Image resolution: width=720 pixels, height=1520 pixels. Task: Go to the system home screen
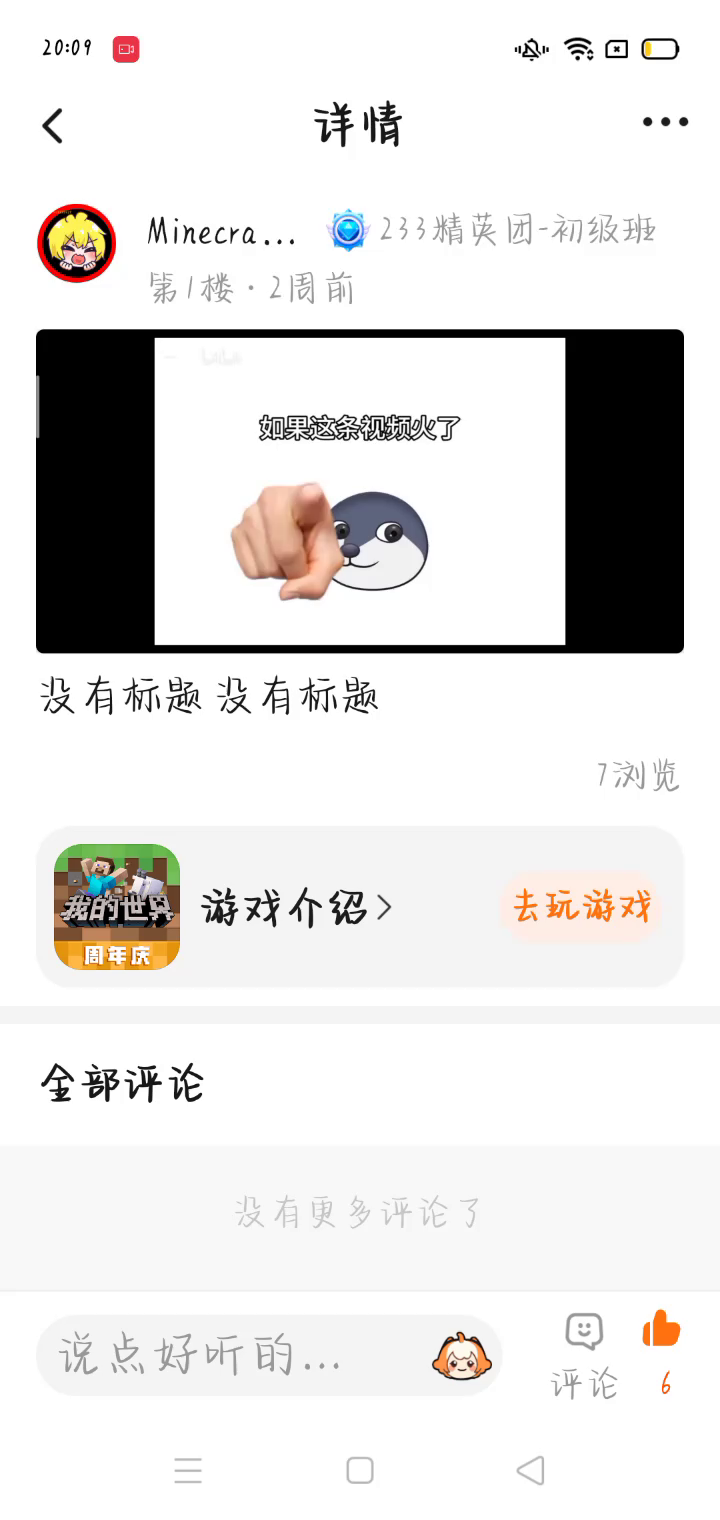tap(360, 1470)
